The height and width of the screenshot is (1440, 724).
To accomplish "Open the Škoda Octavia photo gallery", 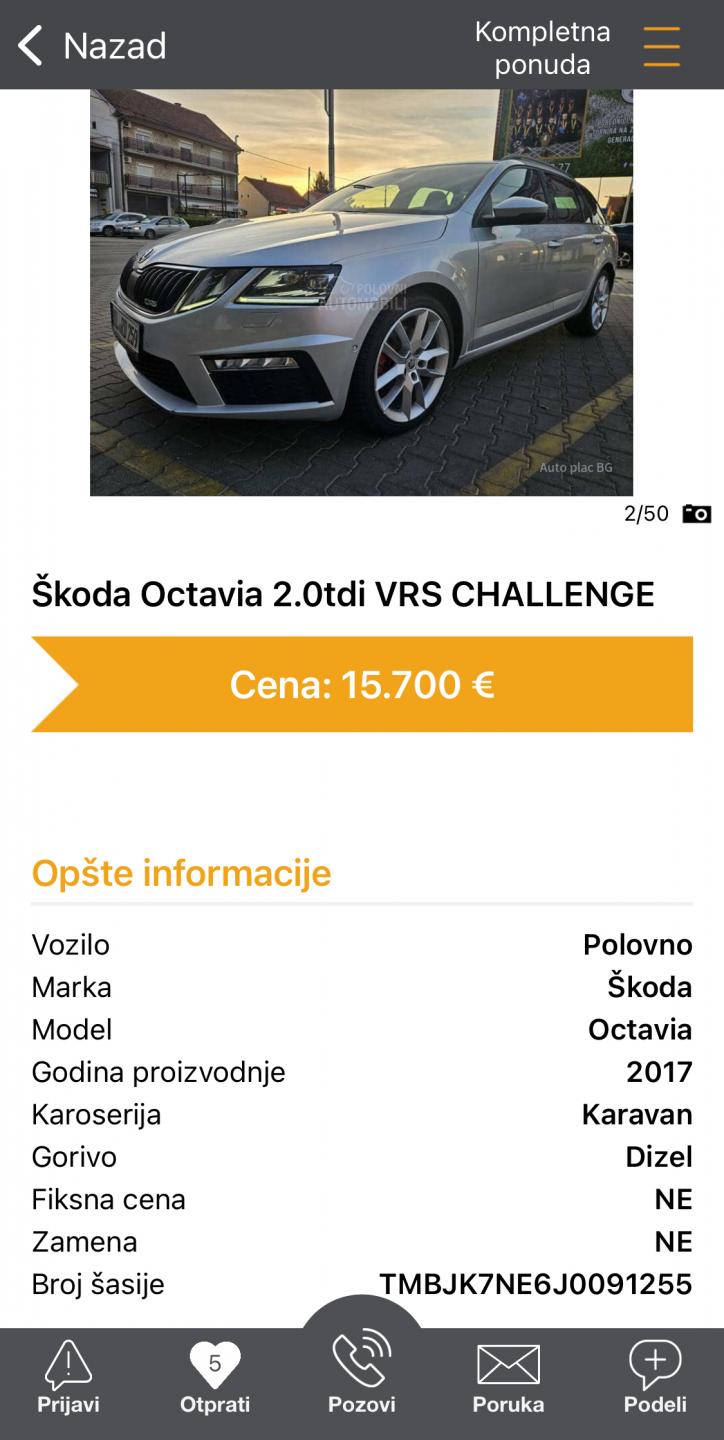I will coord(361,292).
